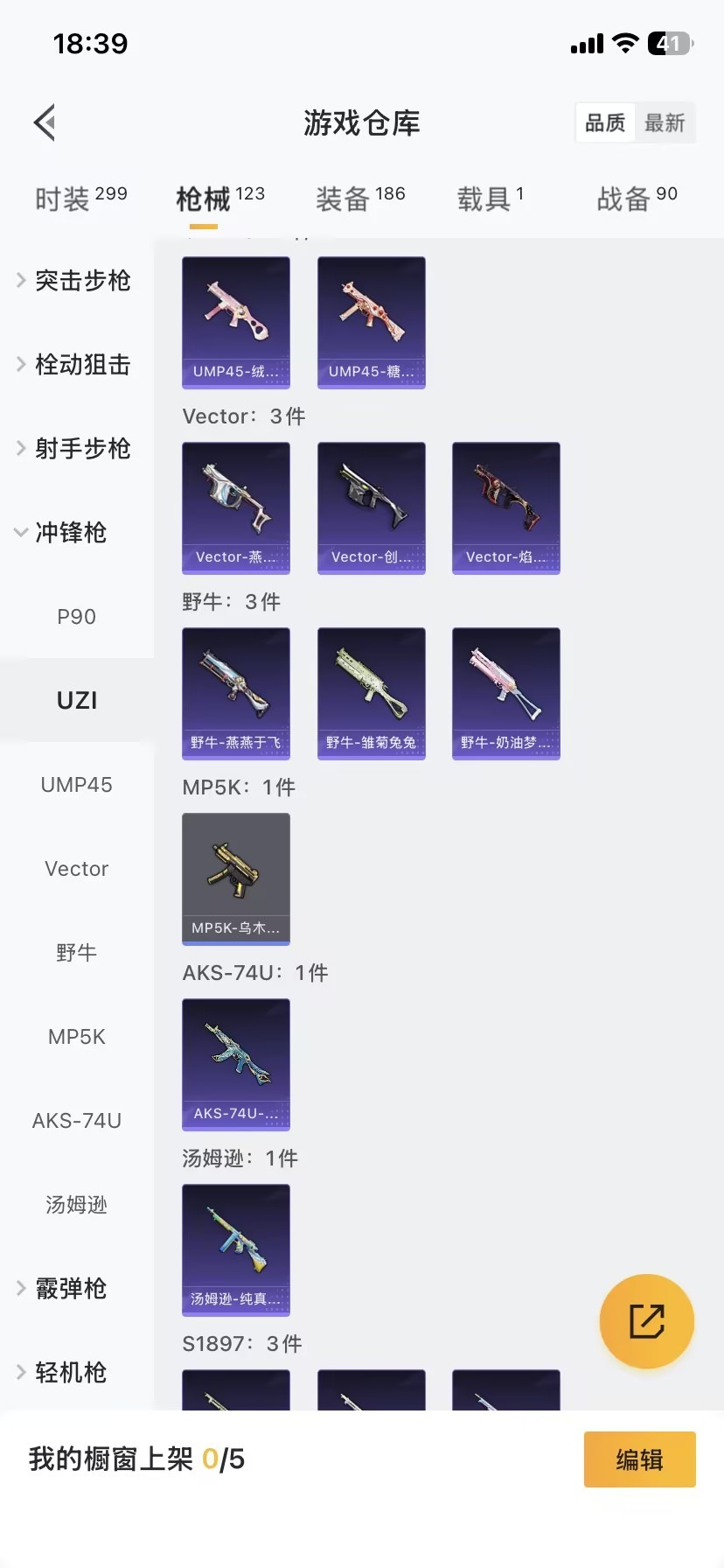Select the 野牛-雏菊兔兔 green skin
This screenshot has width=724, height=1568.
(371, 693)
